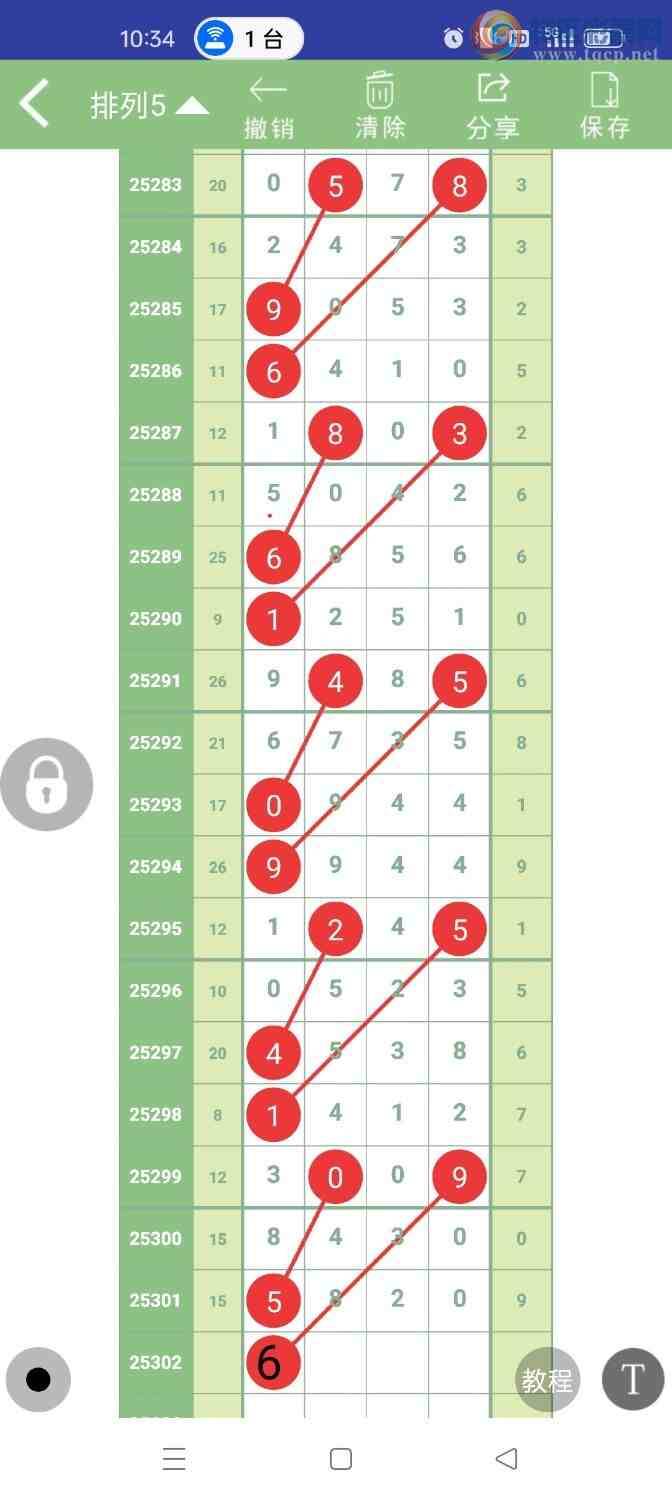
Task: Clear all marks with 清除
Action: click(x=380, y=106)
